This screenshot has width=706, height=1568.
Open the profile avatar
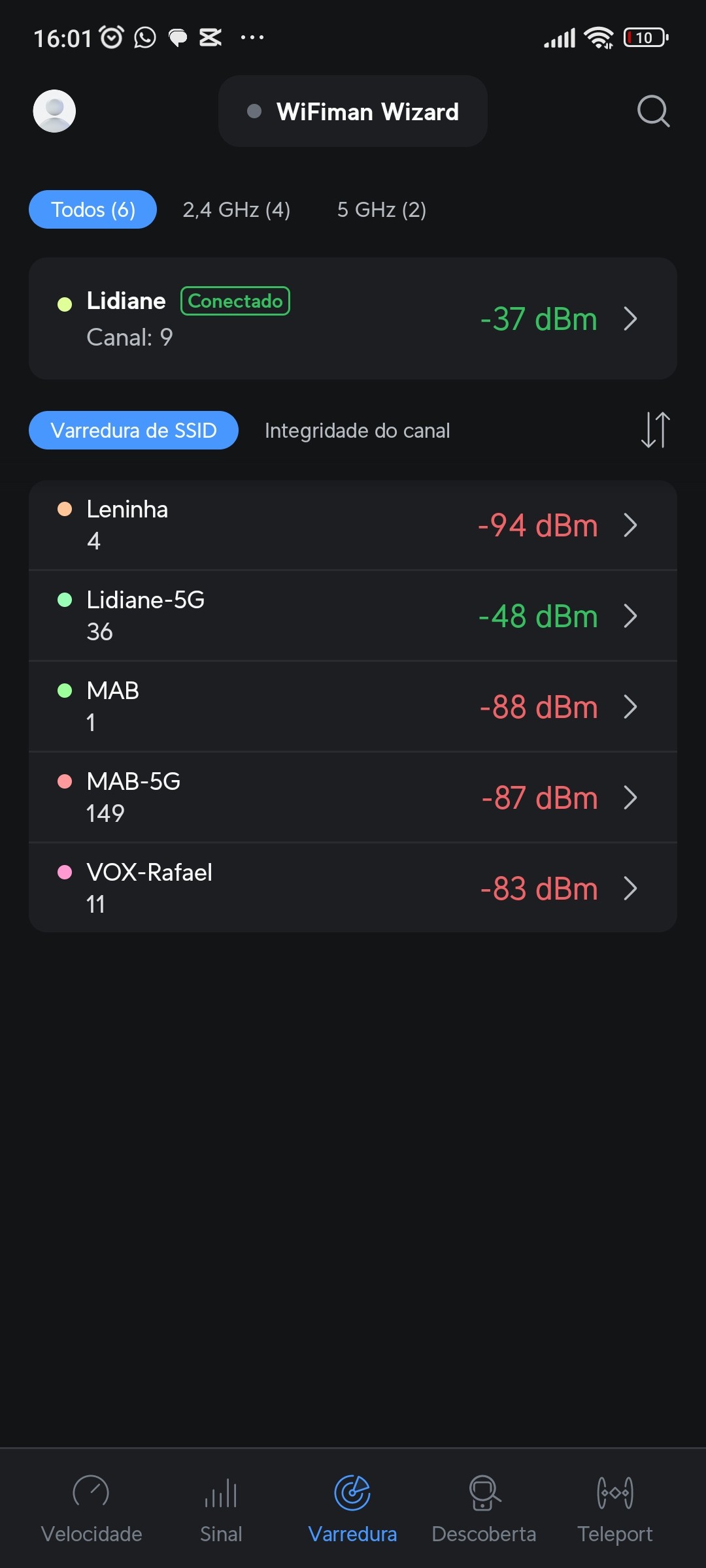54,111
